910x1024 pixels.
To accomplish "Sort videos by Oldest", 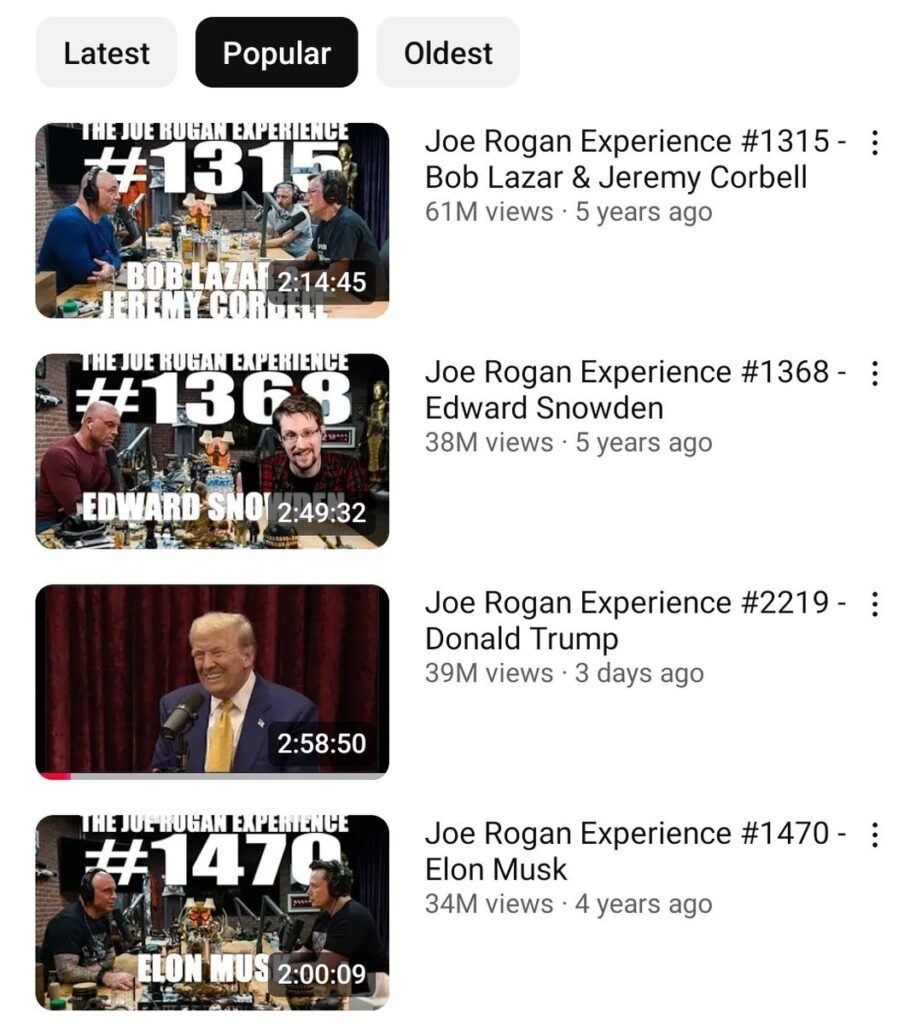I will point(448,53).
